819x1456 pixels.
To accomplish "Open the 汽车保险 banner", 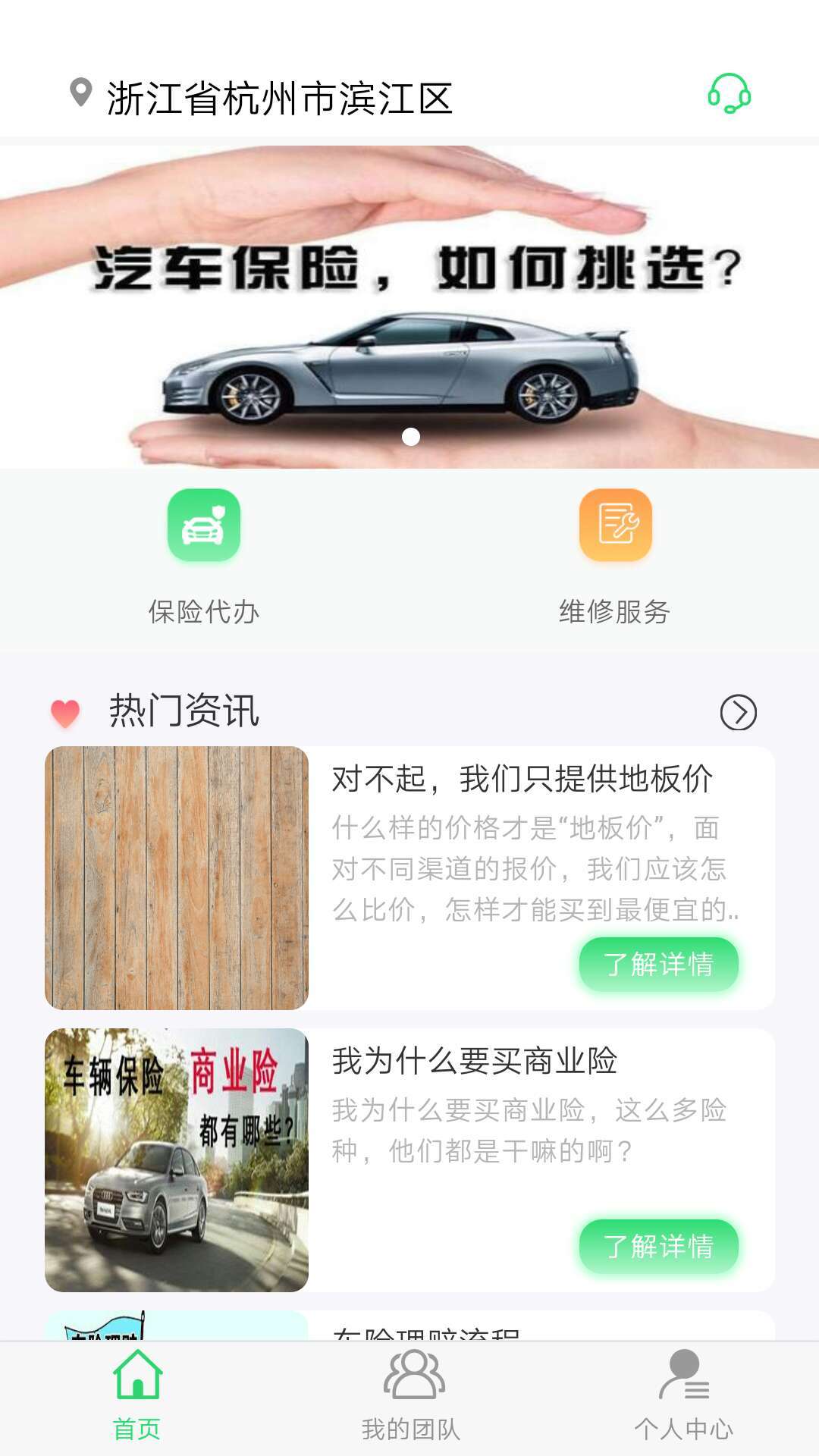I will tap(409, 306).
